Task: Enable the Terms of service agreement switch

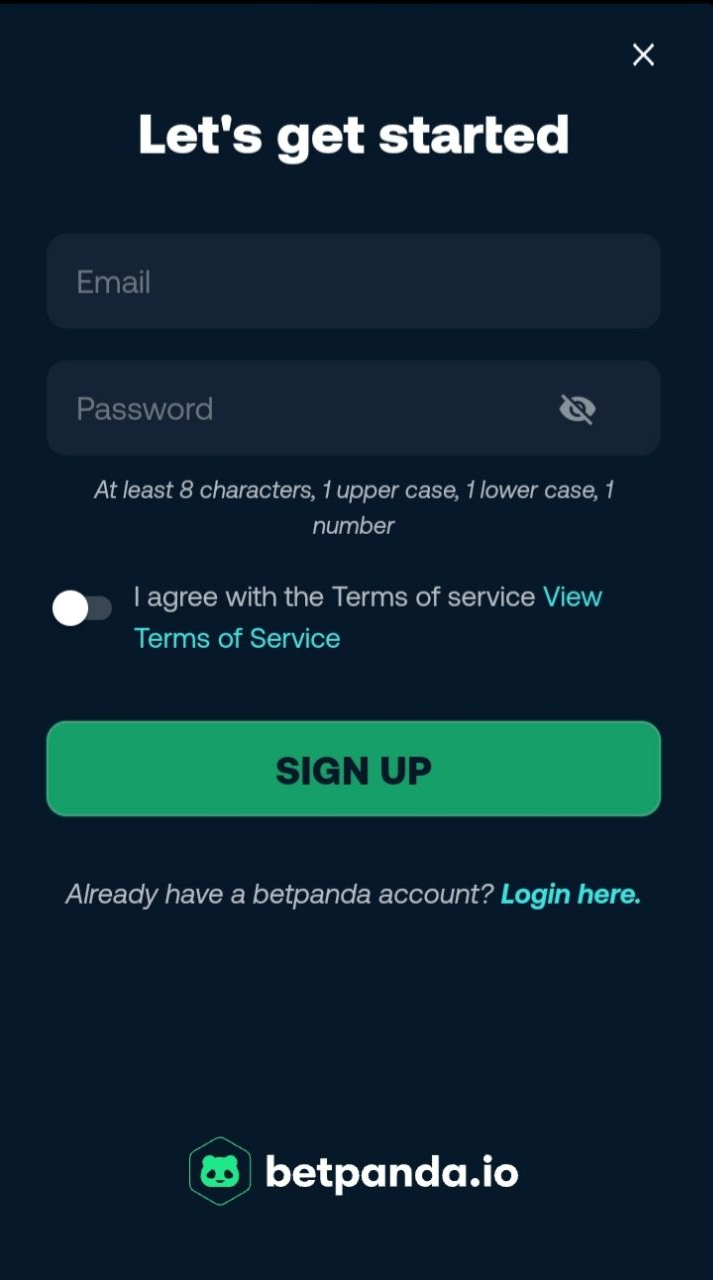Action: click(x=82, y=608)
